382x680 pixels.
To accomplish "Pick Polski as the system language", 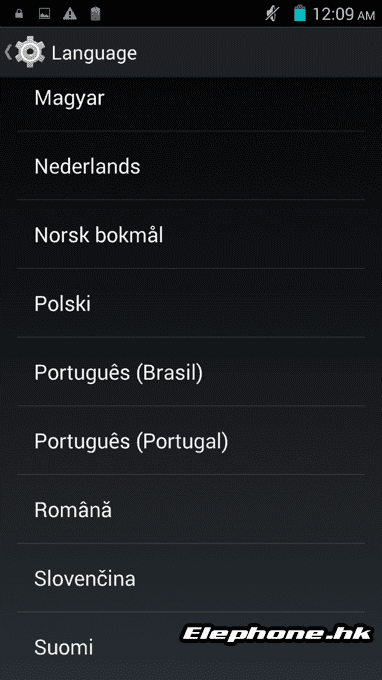I will 191,303.
